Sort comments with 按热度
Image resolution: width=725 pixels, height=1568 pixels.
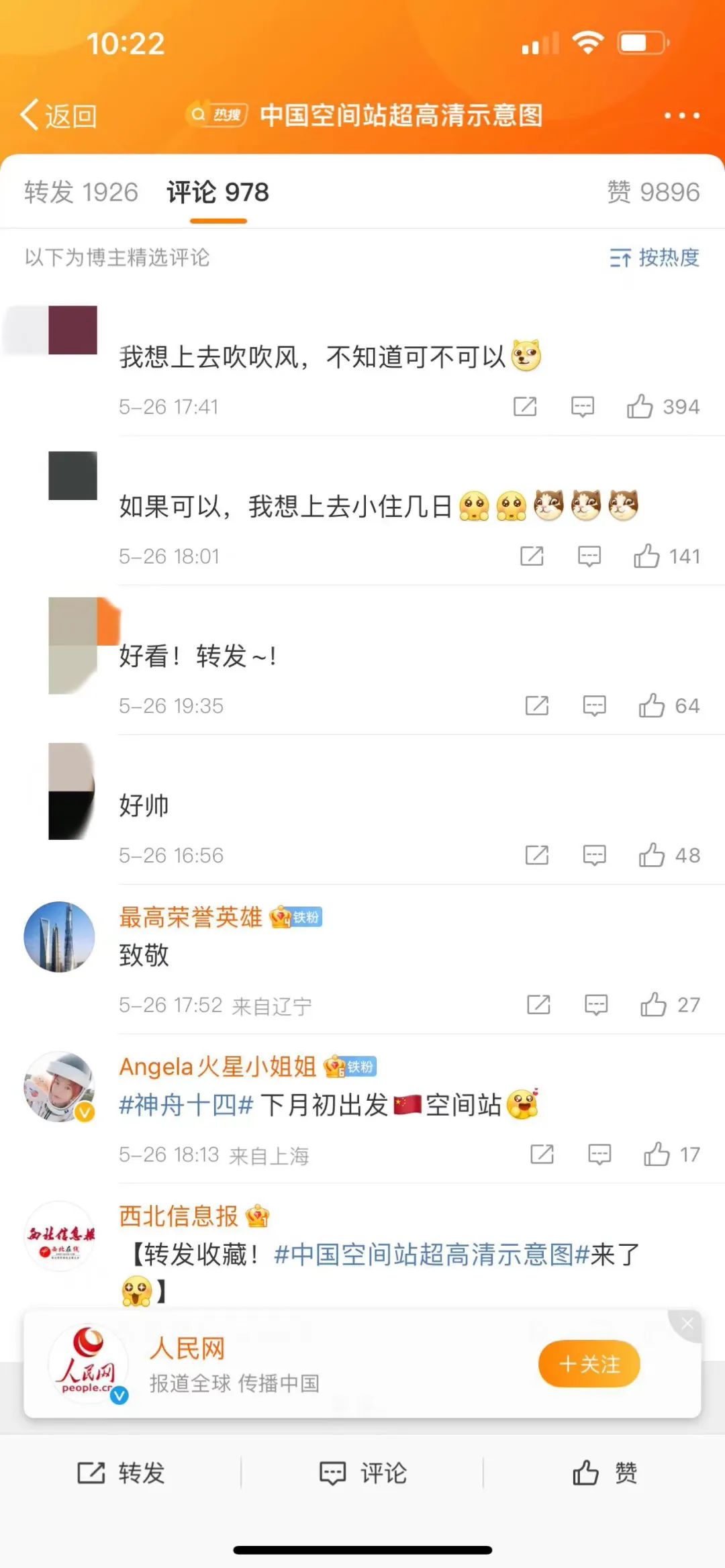[655, 257]
